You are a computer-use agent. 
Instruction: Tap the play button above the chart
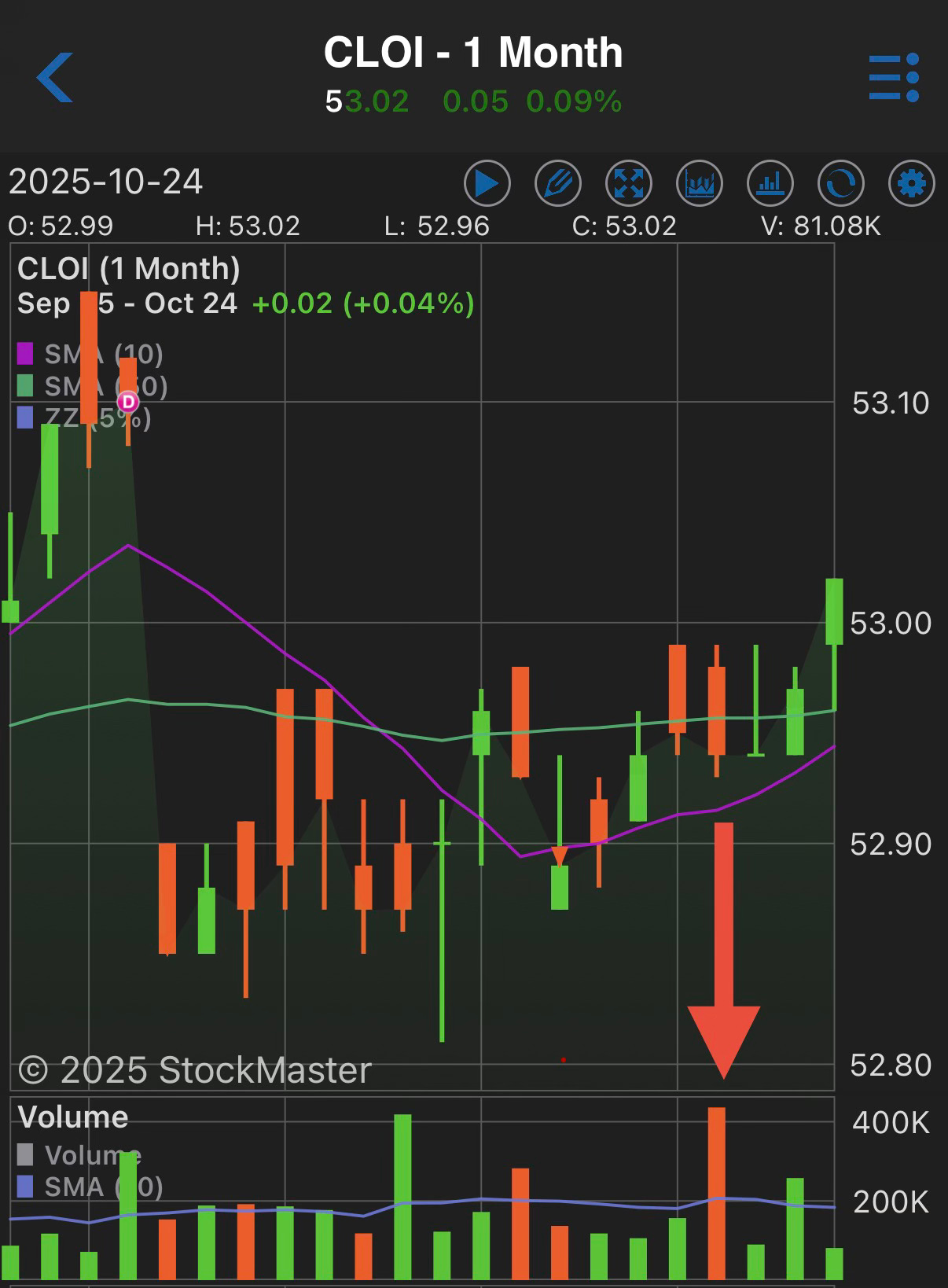click(x=487, y=183)
